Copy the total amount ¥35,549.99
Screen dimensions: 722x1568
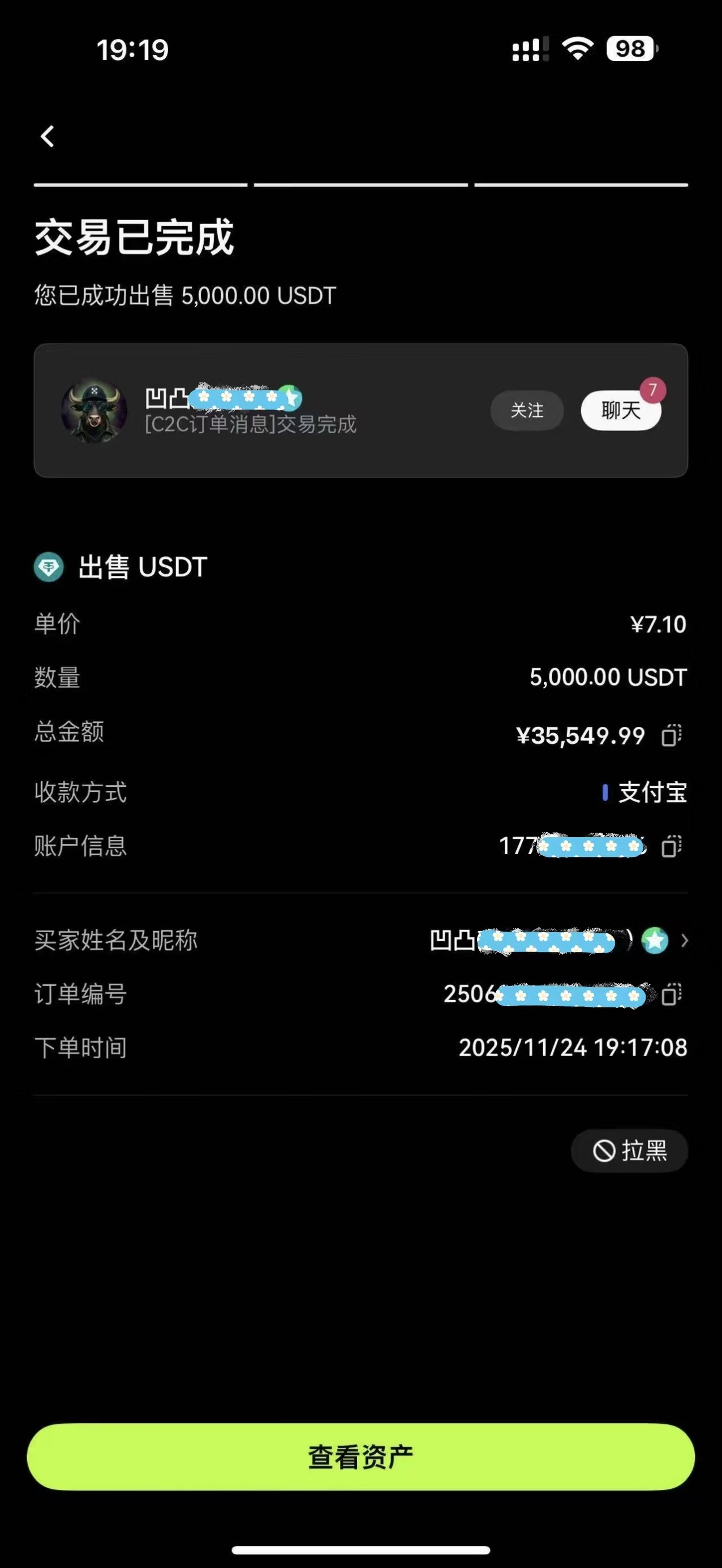tap(672, 735)
